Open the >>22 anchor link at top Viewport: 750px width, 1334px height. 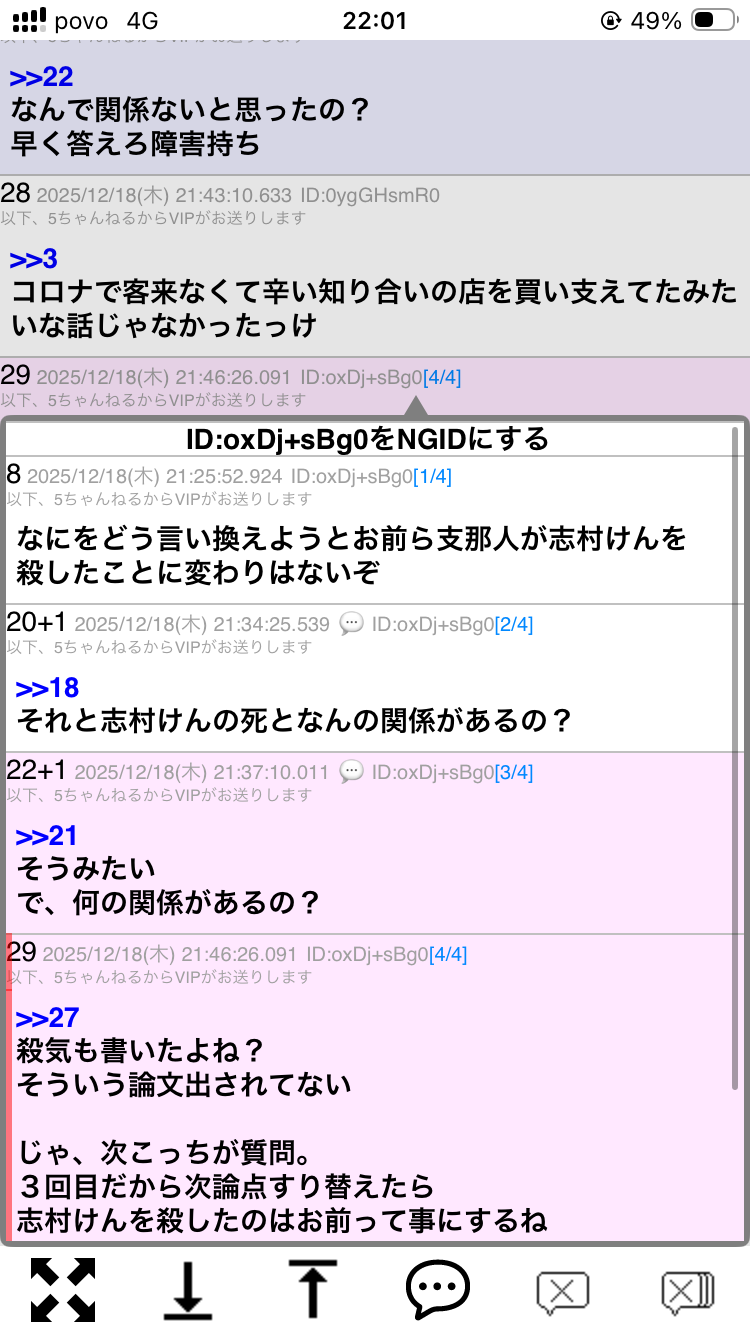(x=41, y=78)
